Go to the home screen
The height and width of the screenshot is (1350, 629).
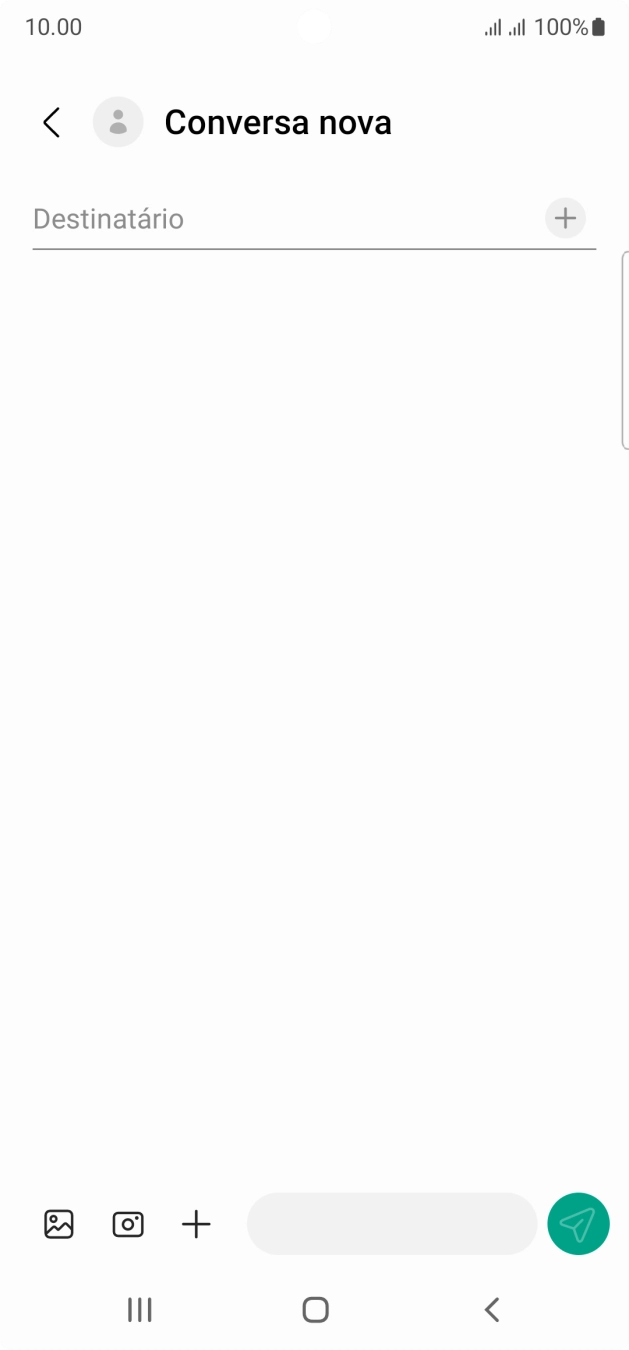tap(315, 1310)
